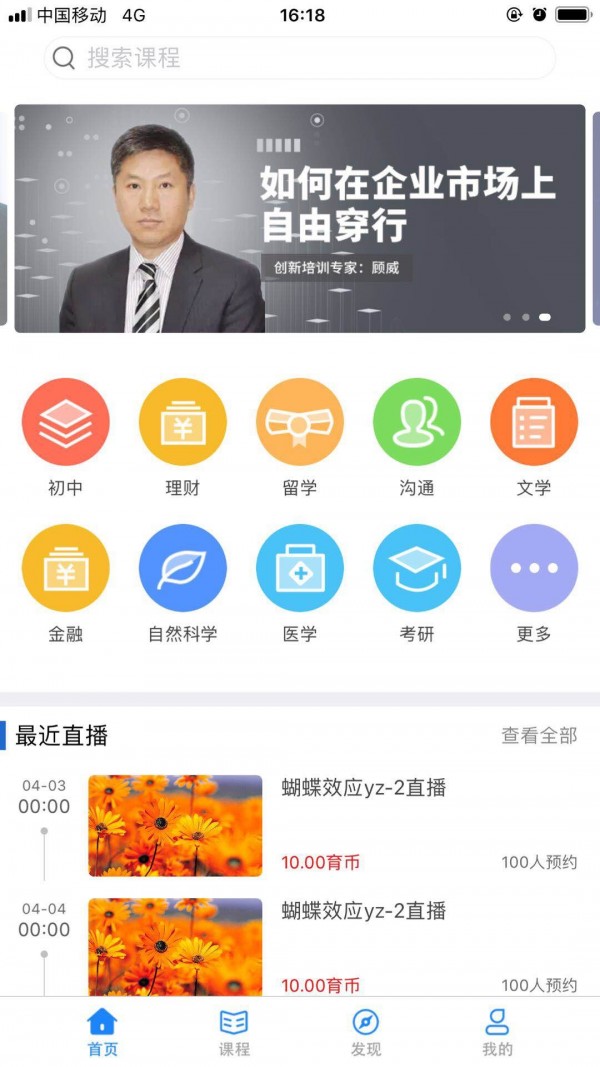Viewport: 600px width, 1067px height.
Task: Open the 如何在企业市场上自由穿行 banner
Action: (x=300, y=218)
